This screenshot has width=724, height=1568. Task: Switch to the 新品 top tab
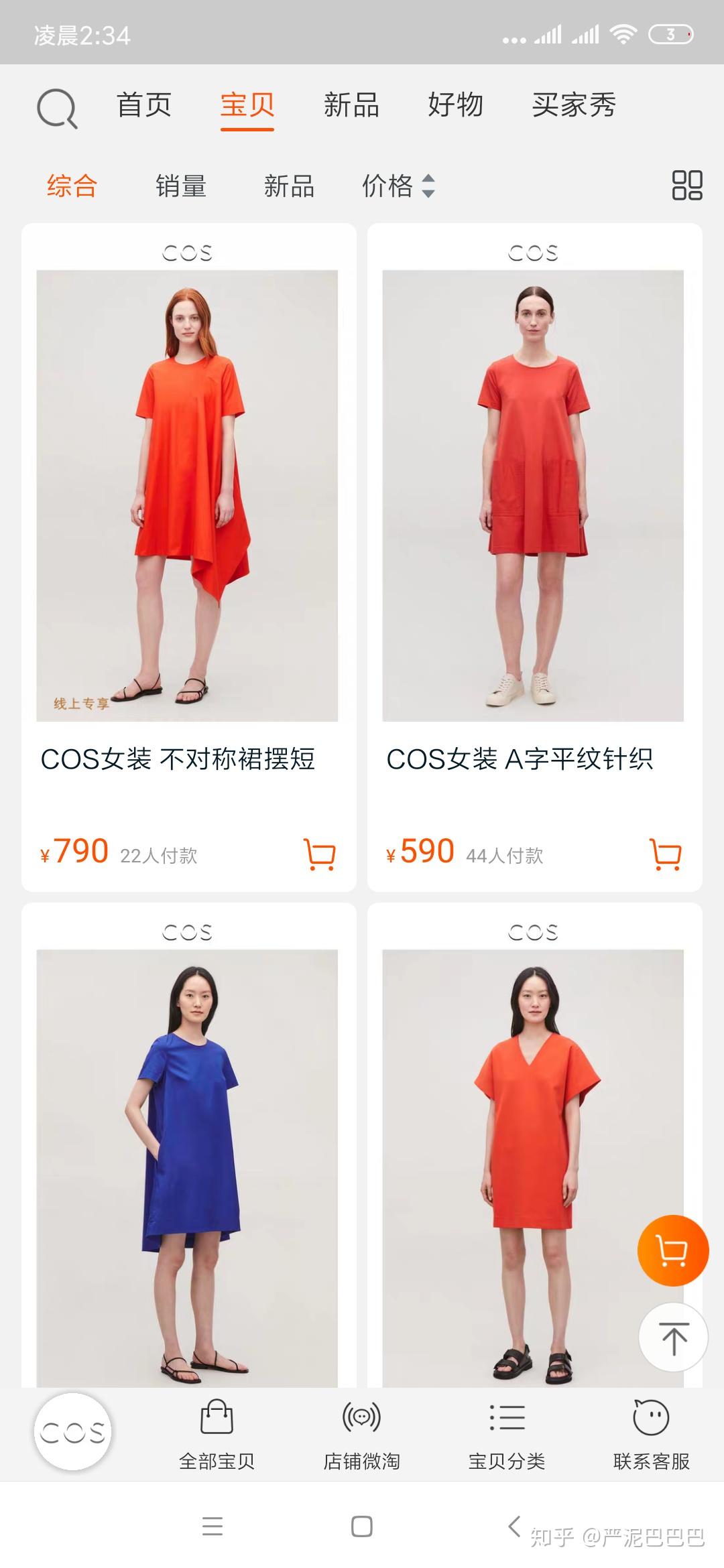click(351, 105)
